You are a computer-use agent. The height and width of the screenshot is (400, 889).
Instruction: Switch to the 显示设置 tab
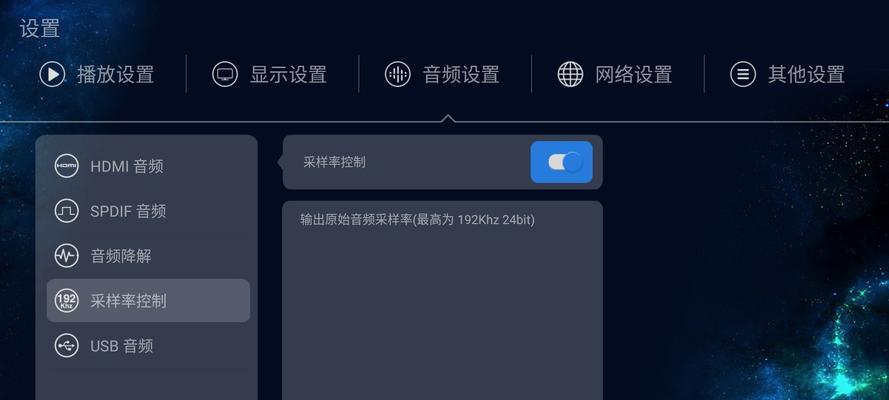pos(270,74)
